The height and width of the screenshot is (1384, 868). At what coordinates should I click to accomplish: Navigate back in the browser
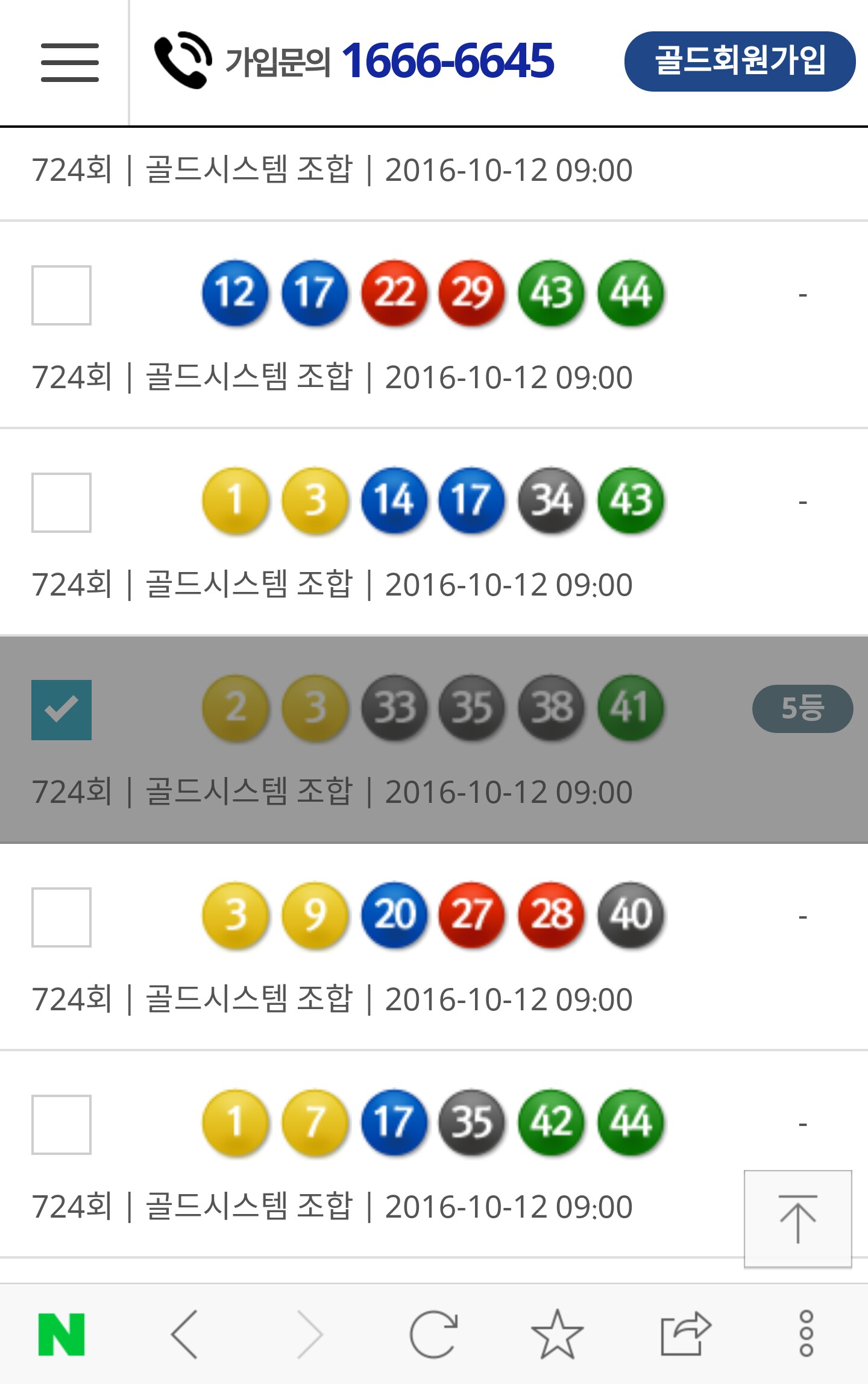185,1335
